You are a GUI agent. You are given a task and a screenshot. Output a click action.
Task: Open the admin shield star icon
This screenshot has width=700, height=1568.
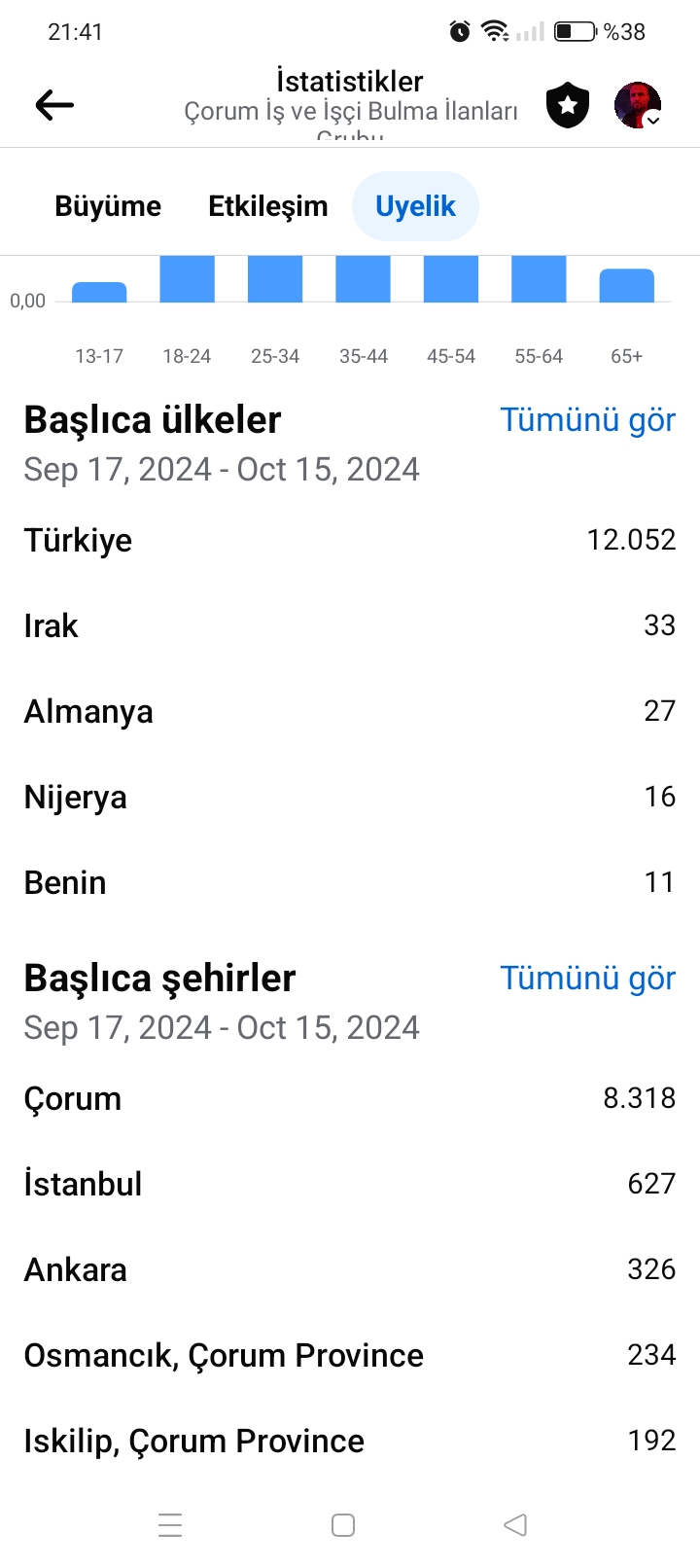tap(568, 105)
